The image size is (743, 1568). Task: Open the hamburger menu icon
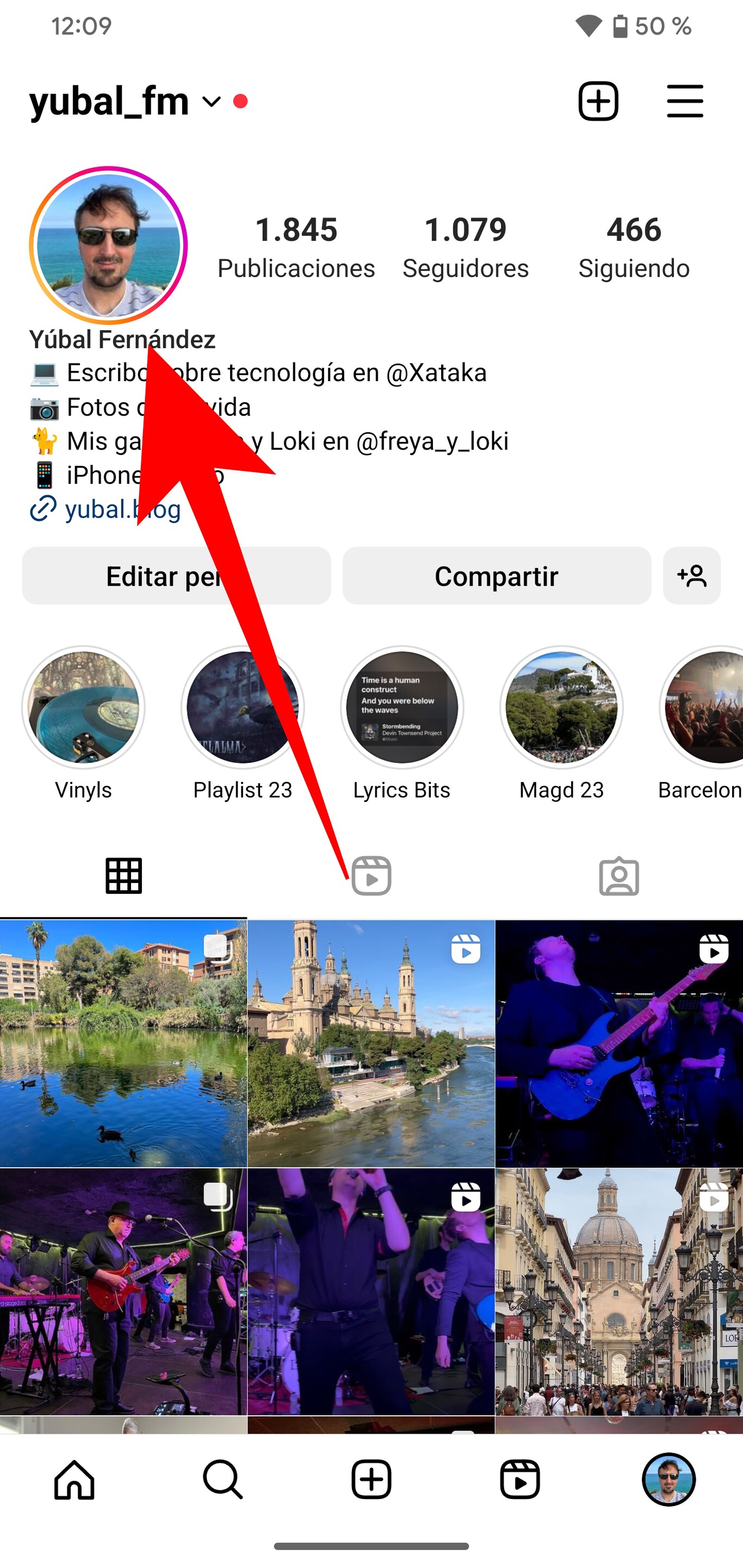(x=685, y=101)
